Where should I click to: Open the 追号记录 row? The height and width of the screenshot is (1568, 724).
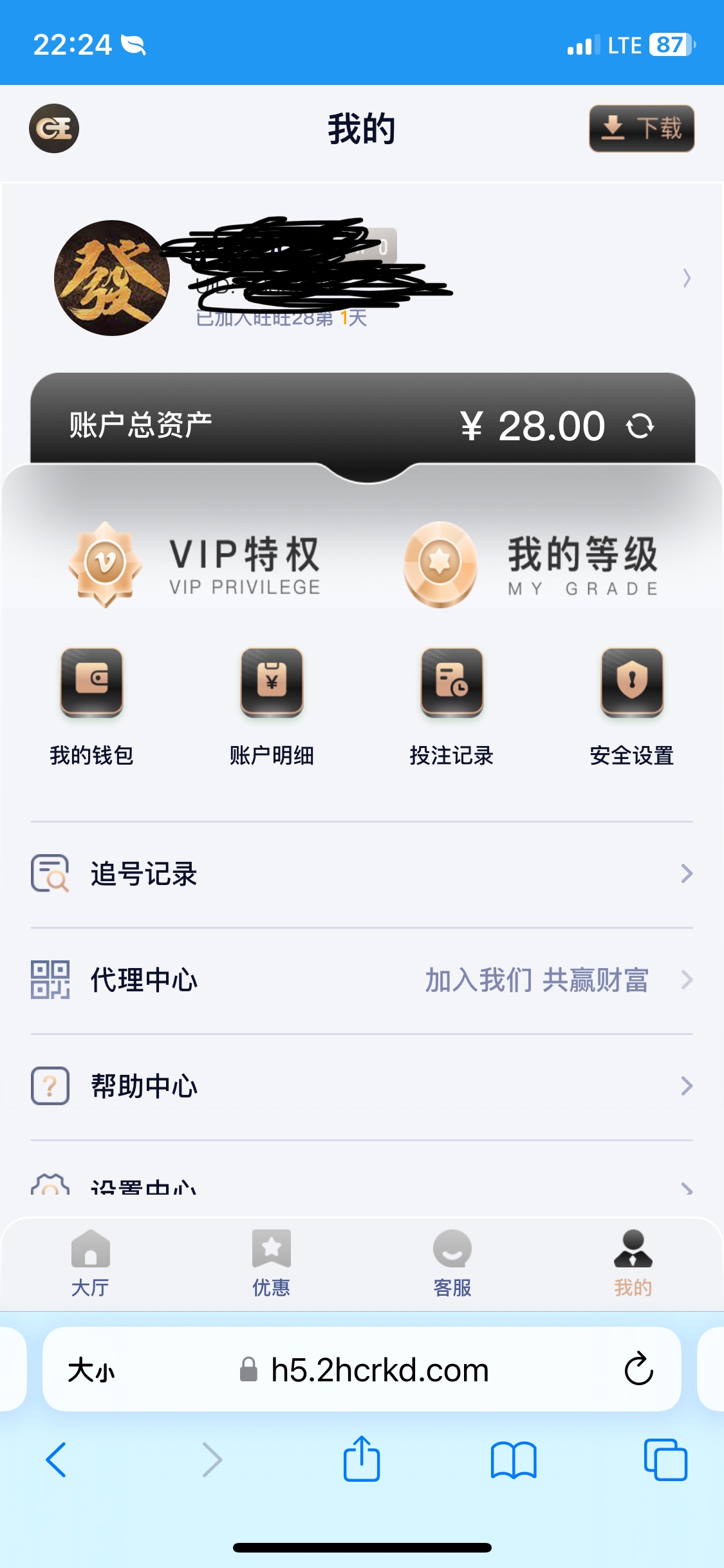pyautogui.click(x=362, y=874)
